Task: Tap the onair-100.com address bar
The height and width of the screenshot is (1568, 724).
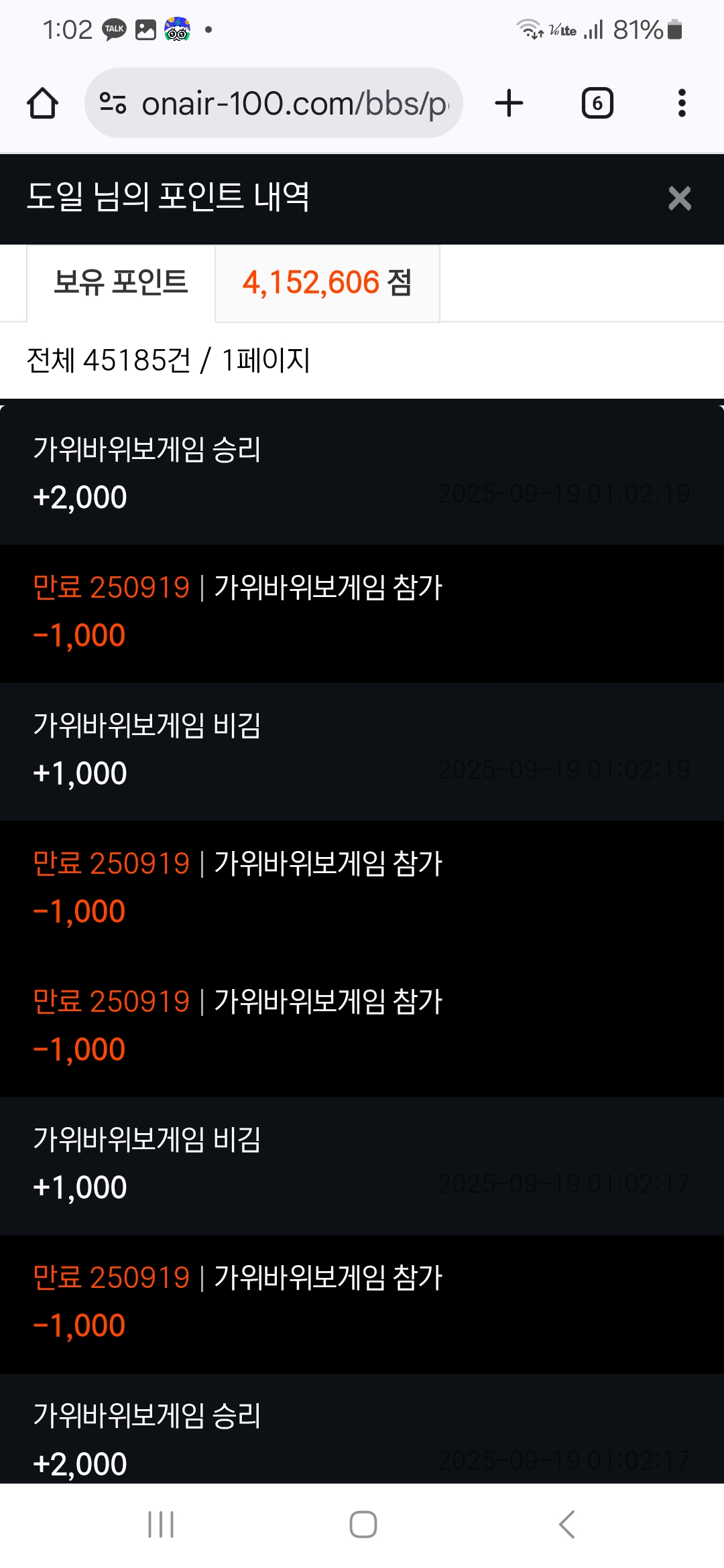Action: coord(295,103)
